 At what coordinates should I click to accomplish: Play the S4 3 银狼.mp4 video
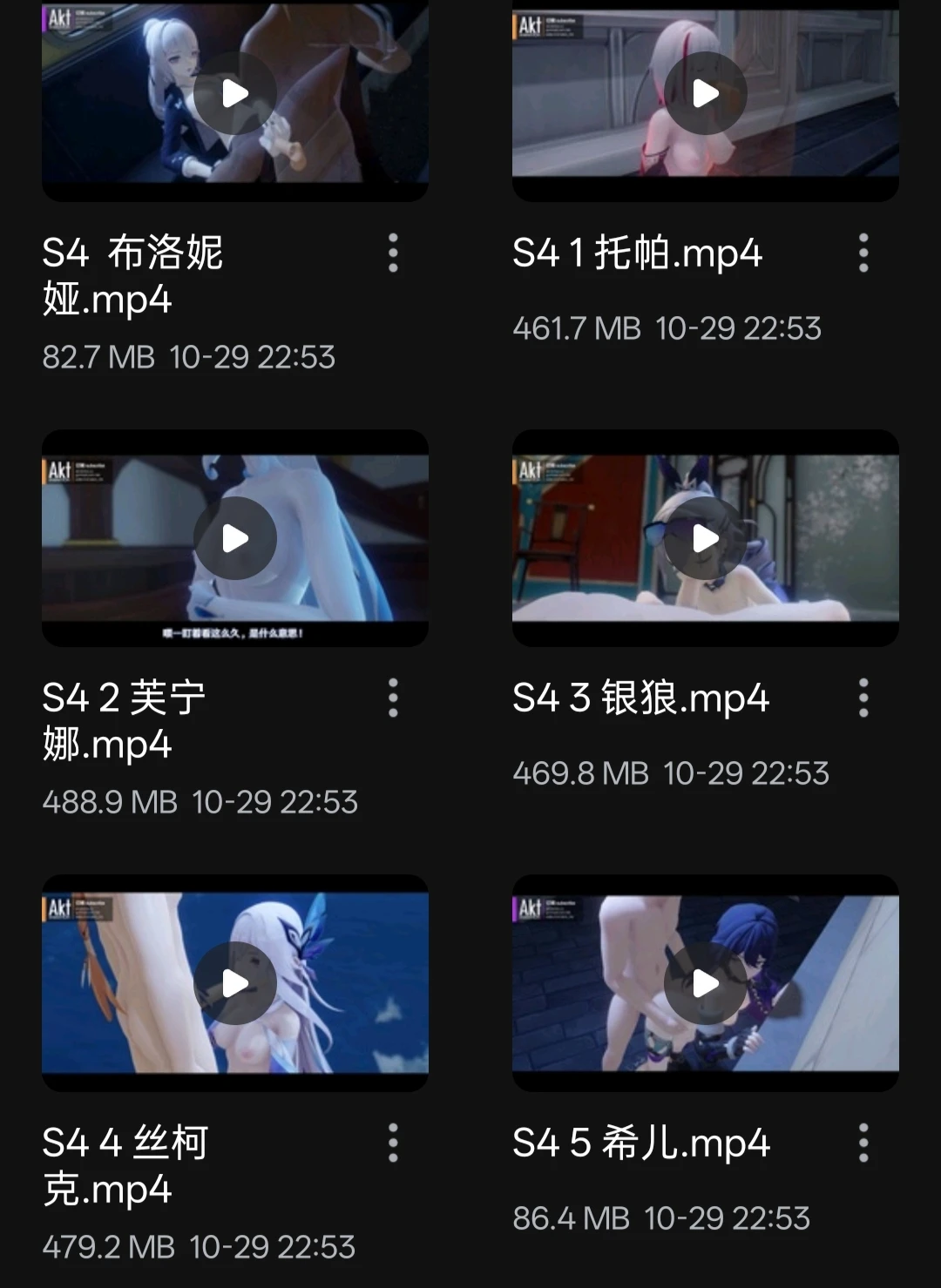click(x=704, y=538)
